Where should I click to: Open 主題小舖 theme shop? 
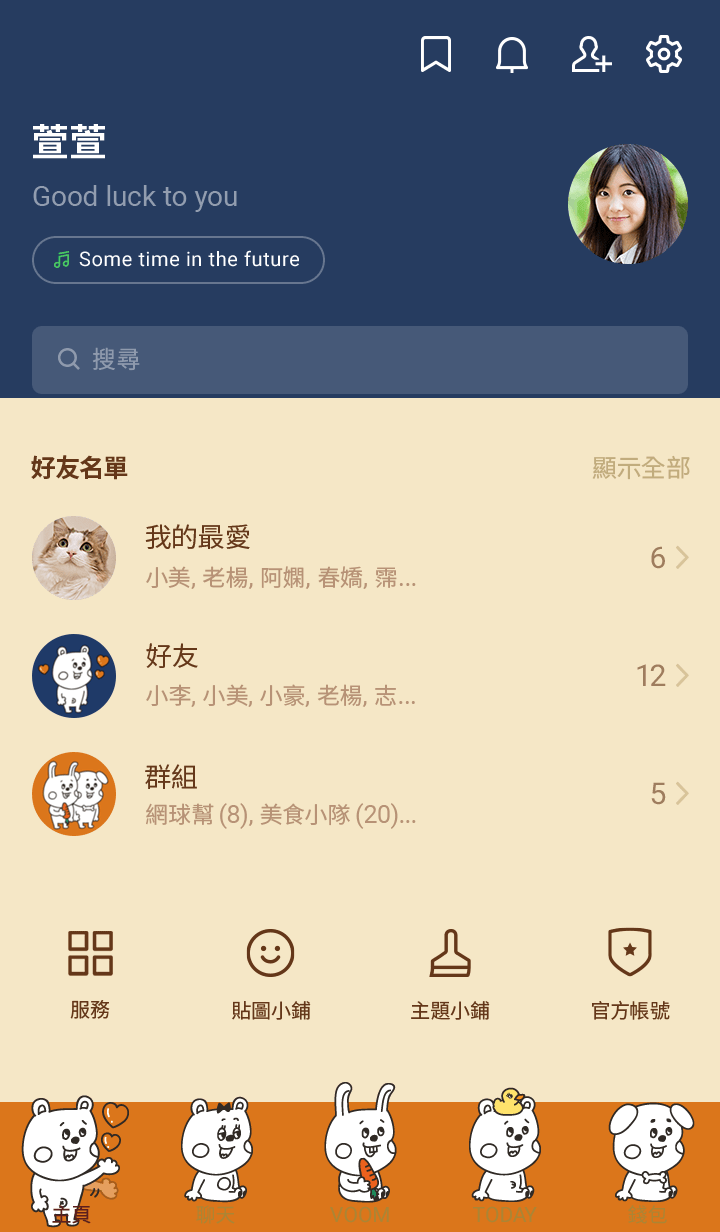450,972
